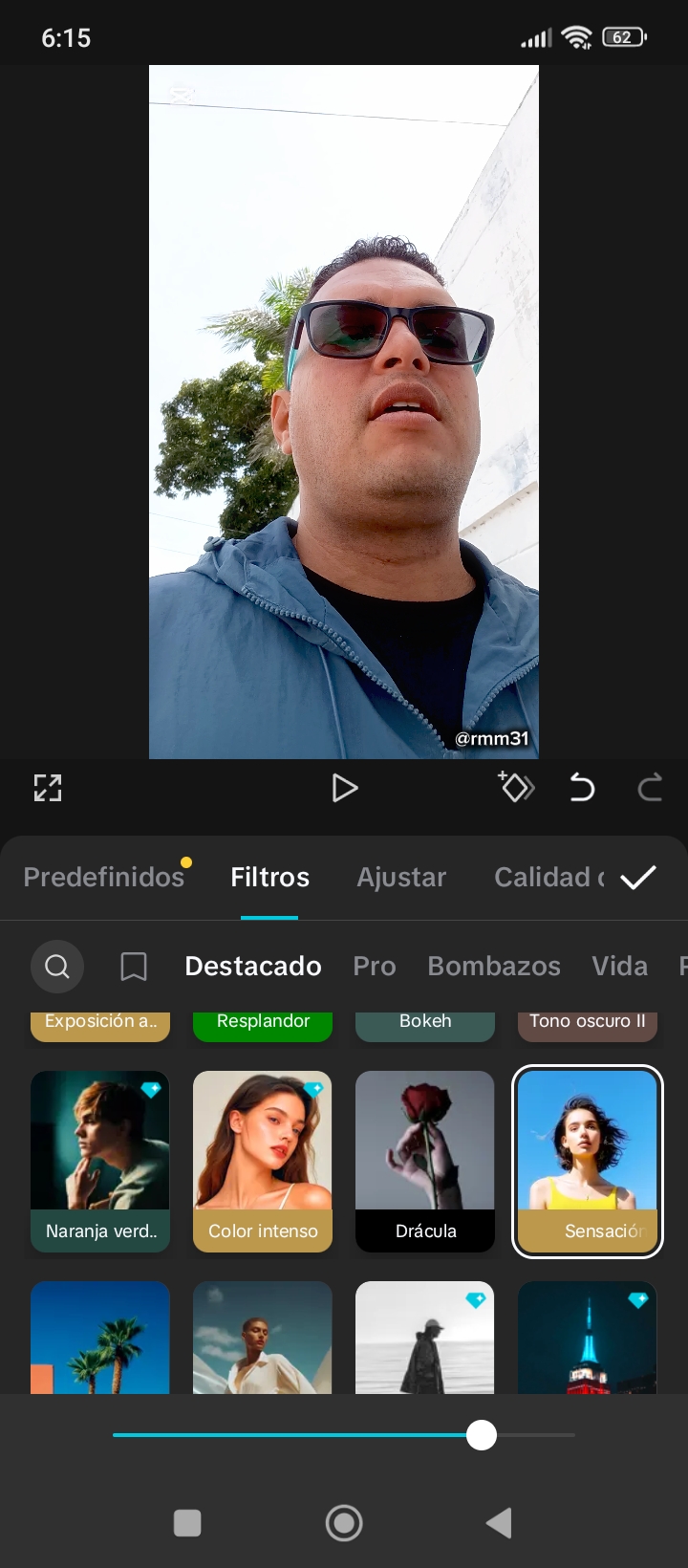Confirm filter with the checkmark
Viewport: 688px width, 1568px height.
(638, 877)
